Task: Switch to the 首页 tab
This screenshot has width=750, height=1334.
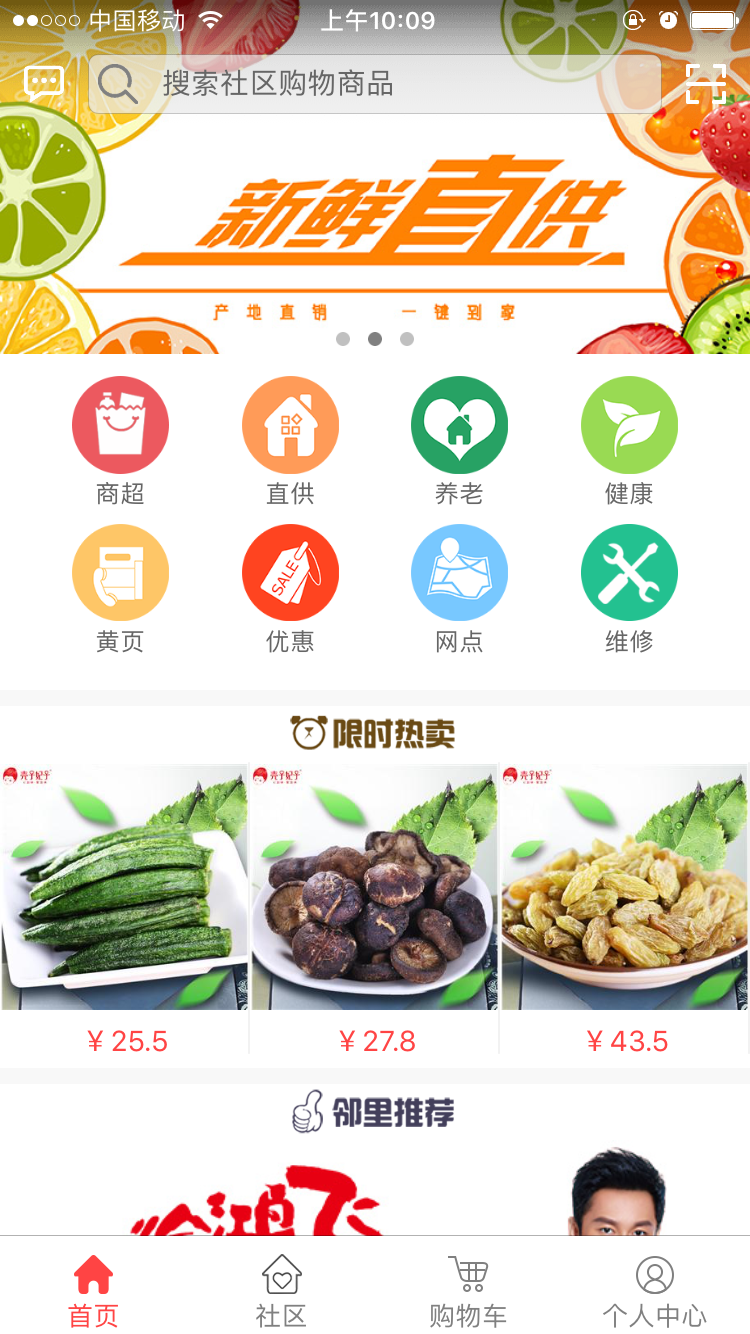Action: (x=93, y=1290)
